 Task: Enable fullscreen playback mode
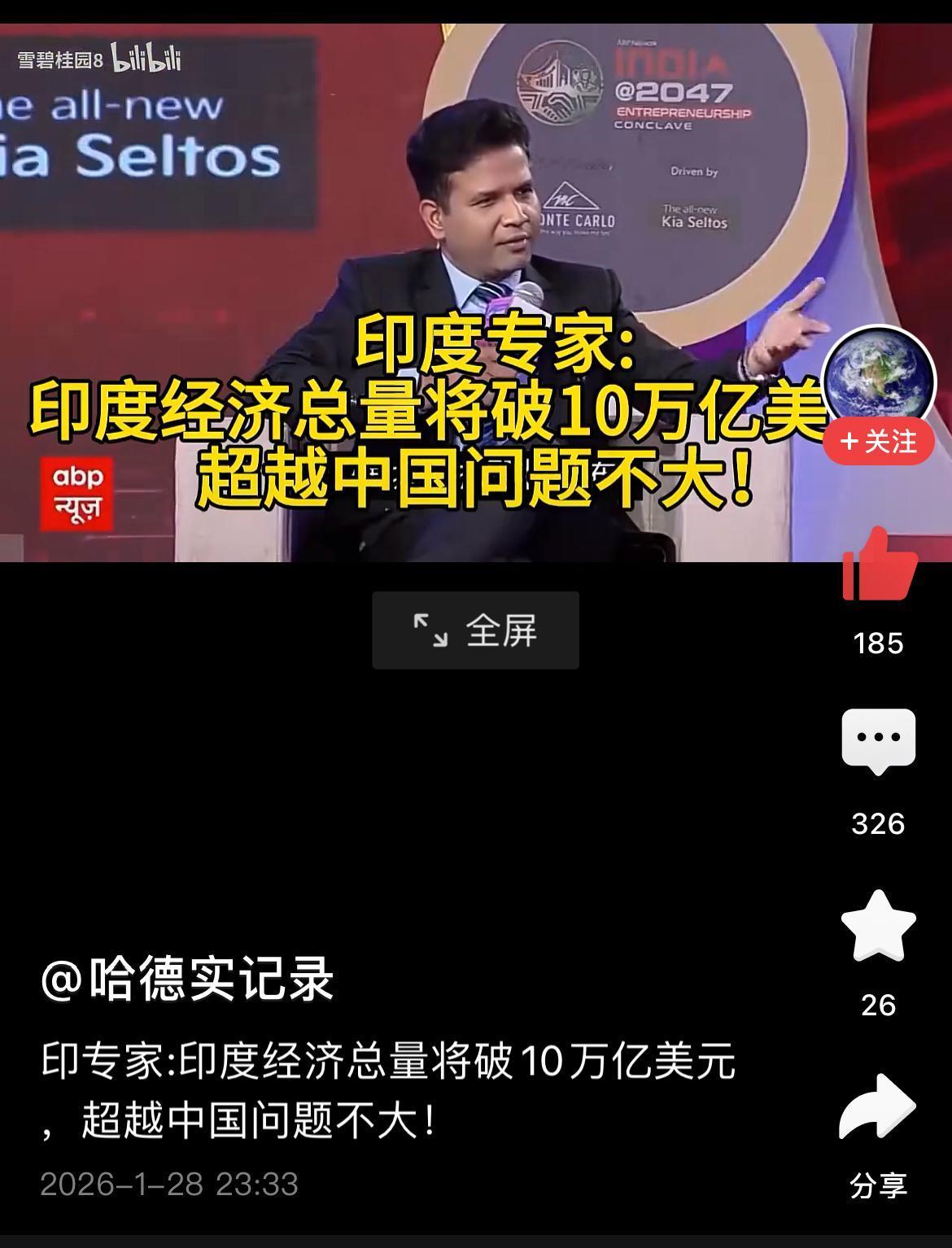tap(474, 629)
